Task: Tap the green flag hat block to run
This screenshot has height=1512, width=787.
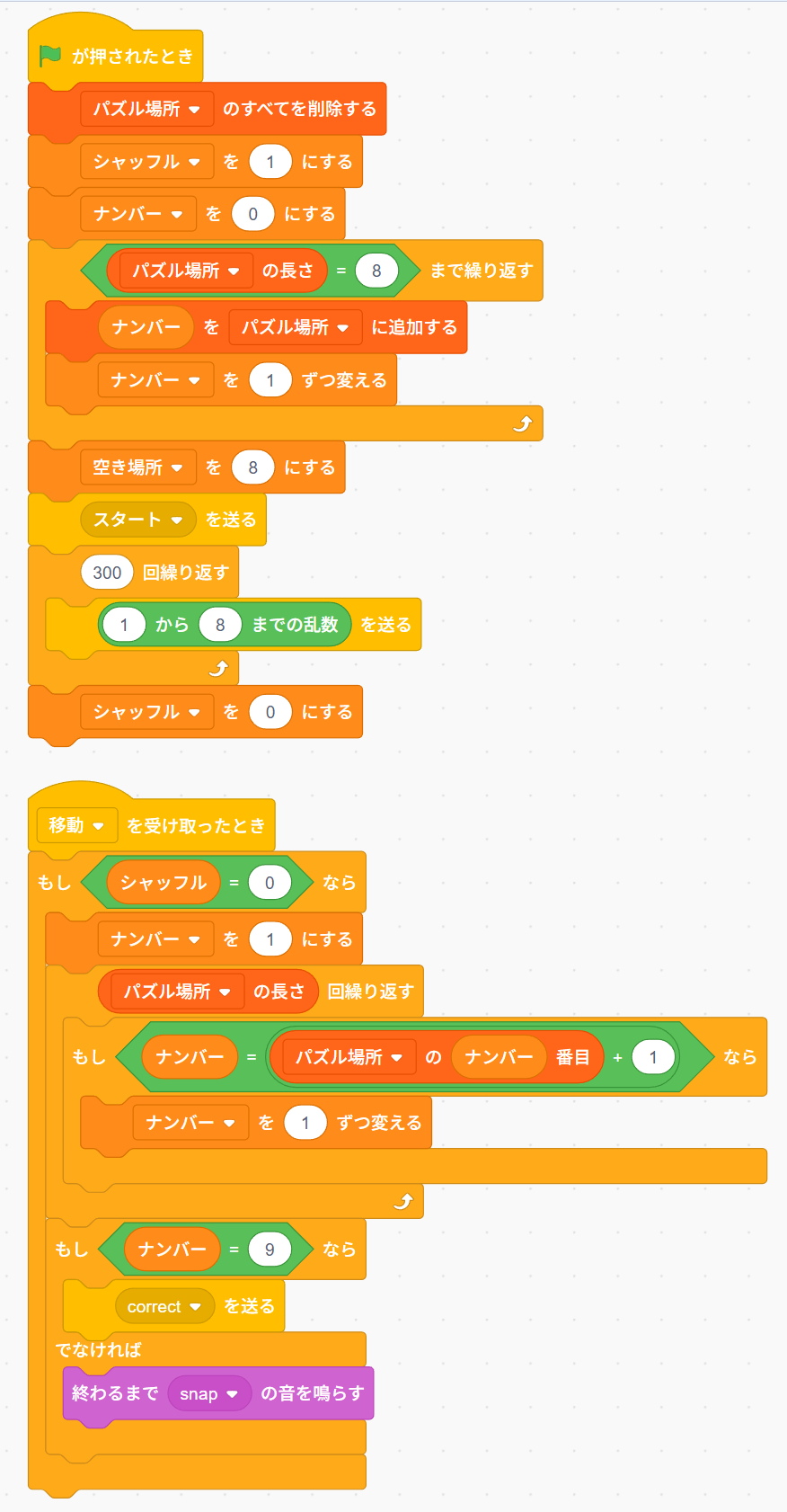Action: (x=116, y=56)
